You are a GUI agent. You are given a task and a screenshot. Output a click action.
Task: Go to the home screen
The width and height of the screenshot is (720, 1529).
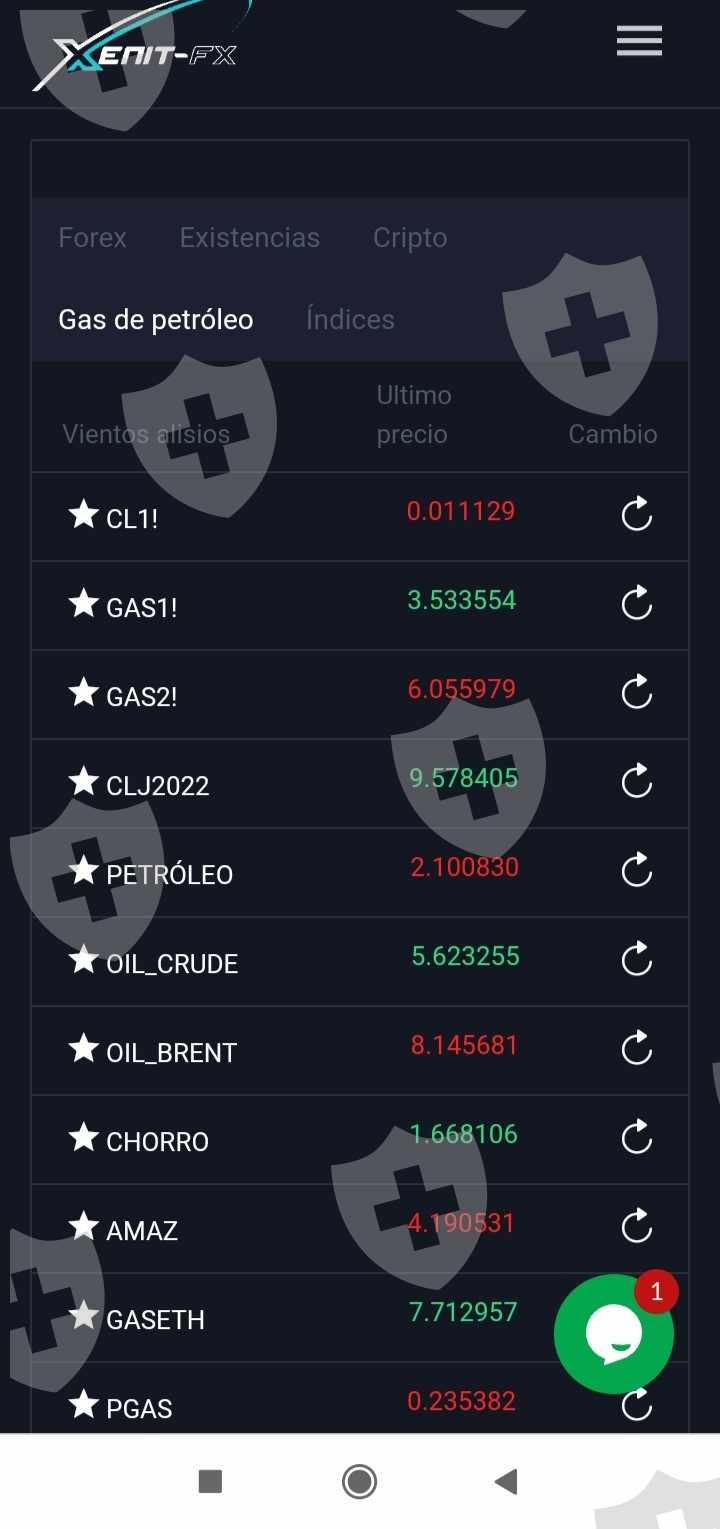click(x=359, y=1481)
